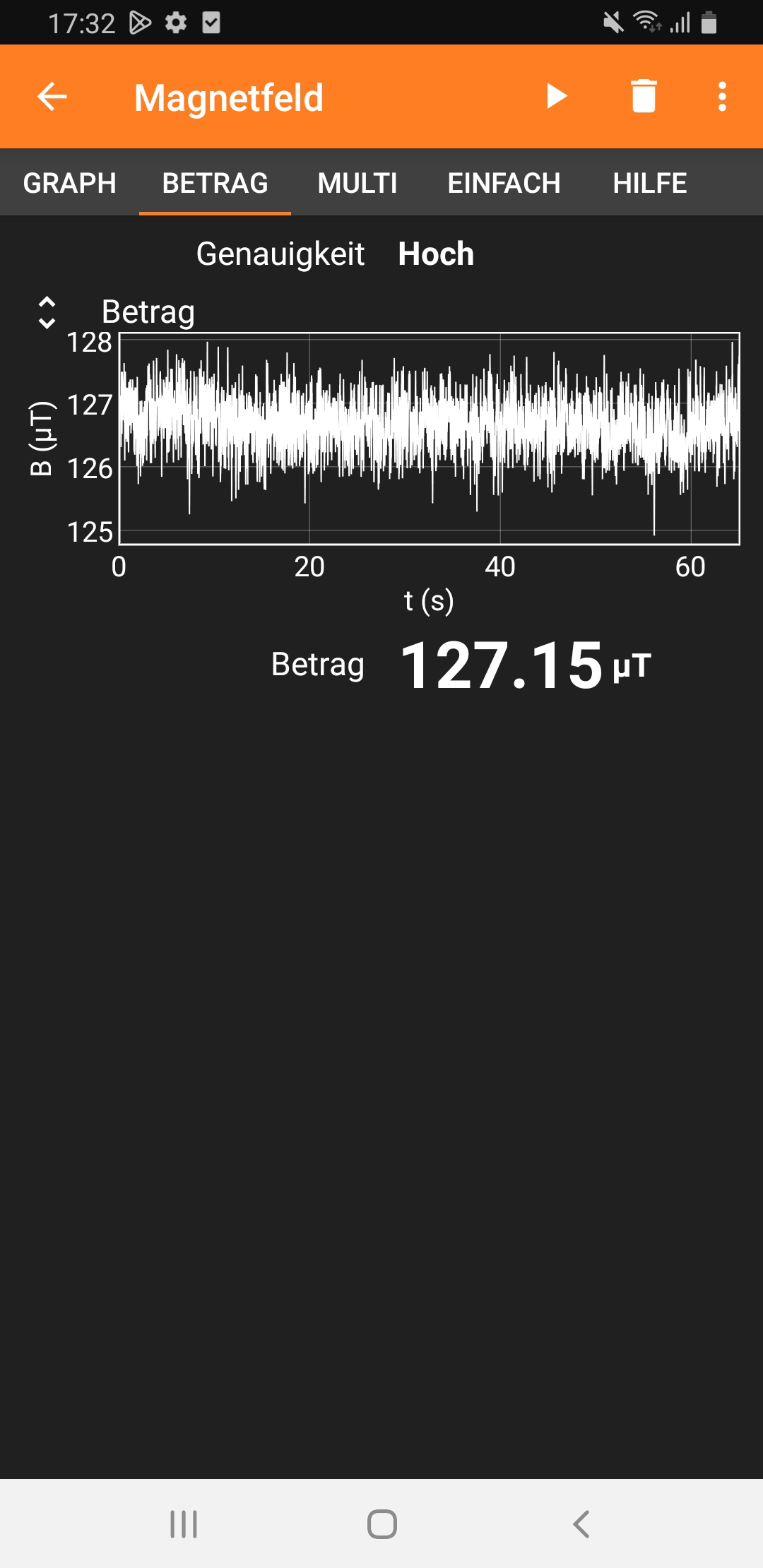Go back using the top-left arrow
The height and width of the screenshot is (1568, 763).
pyautogui.click(x=52, y=97)
